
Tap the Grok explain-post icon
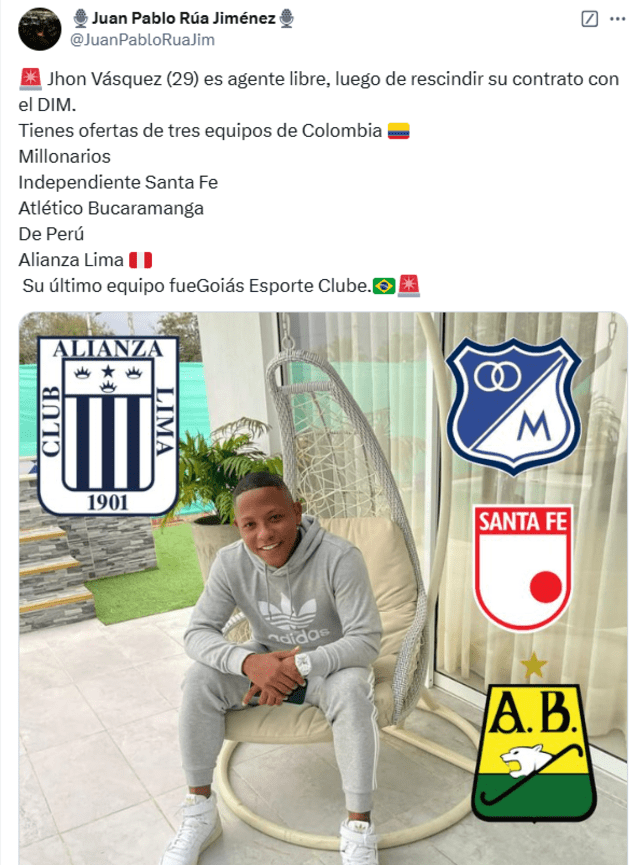(590, 19)
